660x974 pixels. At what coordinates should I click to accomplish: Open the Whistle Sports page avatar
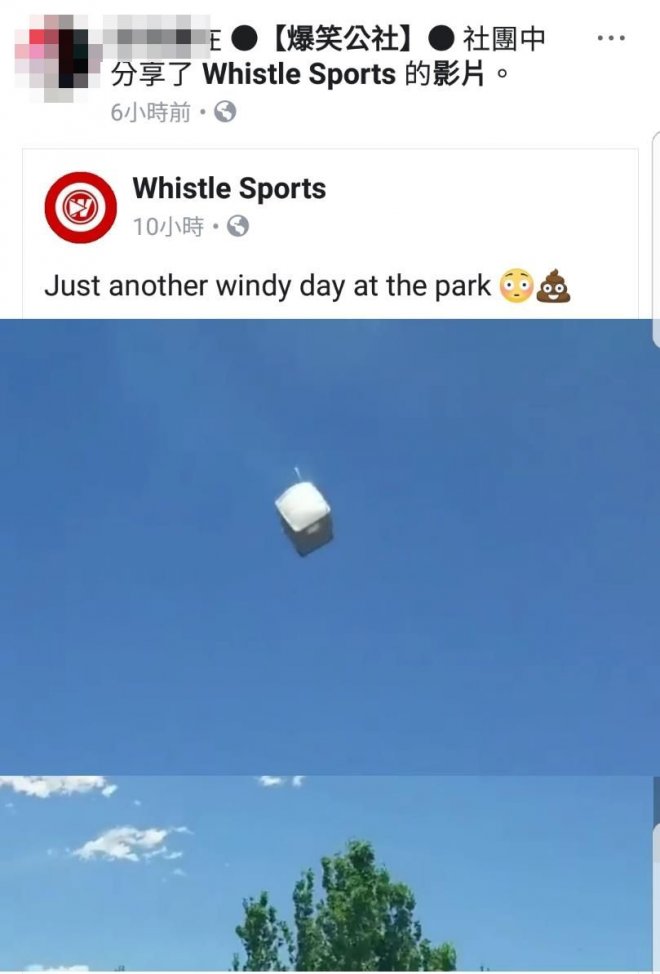tap(80, 207)
